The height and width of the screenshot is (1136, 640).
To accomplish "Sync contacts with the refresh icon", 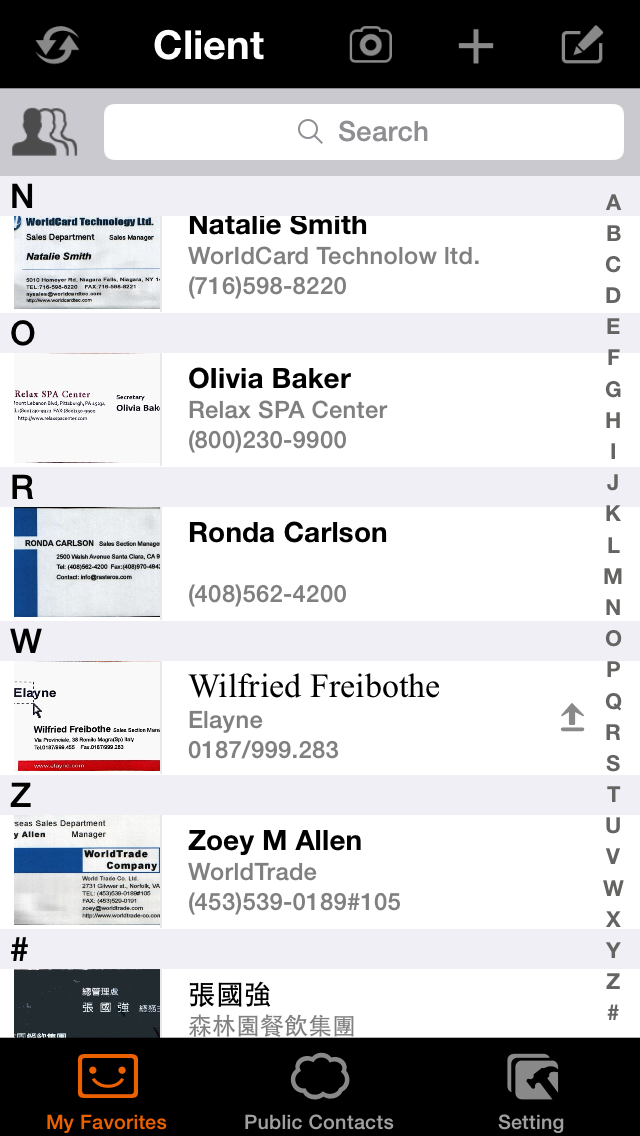I will click(x=57, y=45).
